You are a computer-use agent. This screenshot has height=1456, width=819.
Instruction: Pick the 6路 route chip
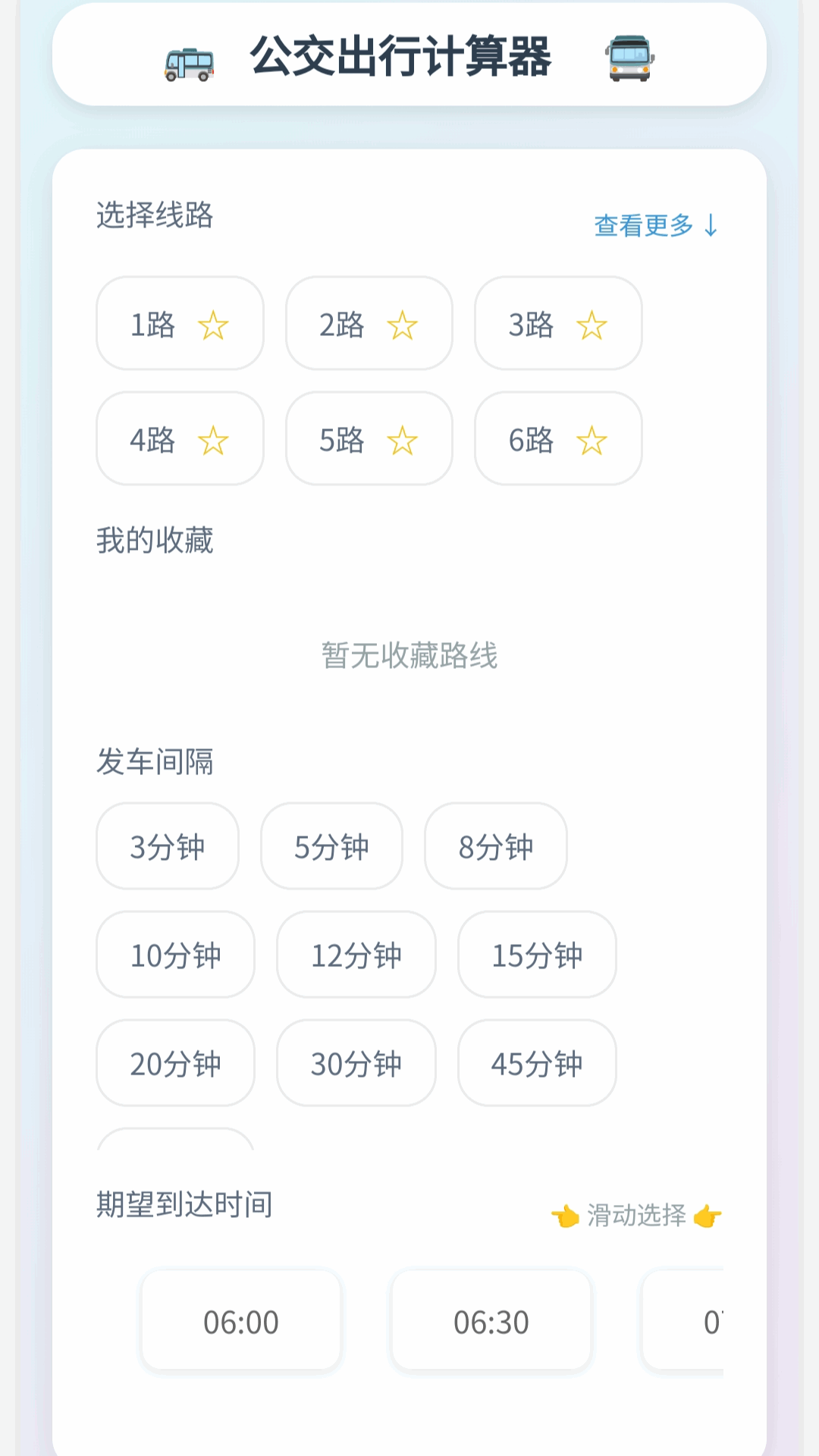click(558, 438)
